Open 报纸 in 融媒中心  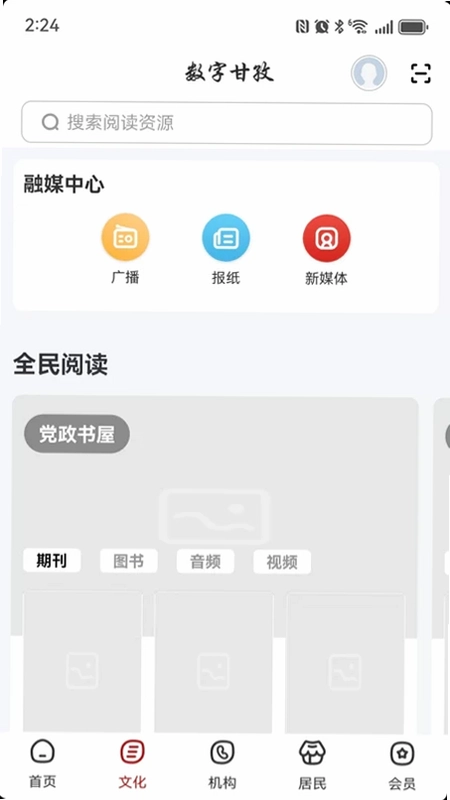tap(226, 249)
